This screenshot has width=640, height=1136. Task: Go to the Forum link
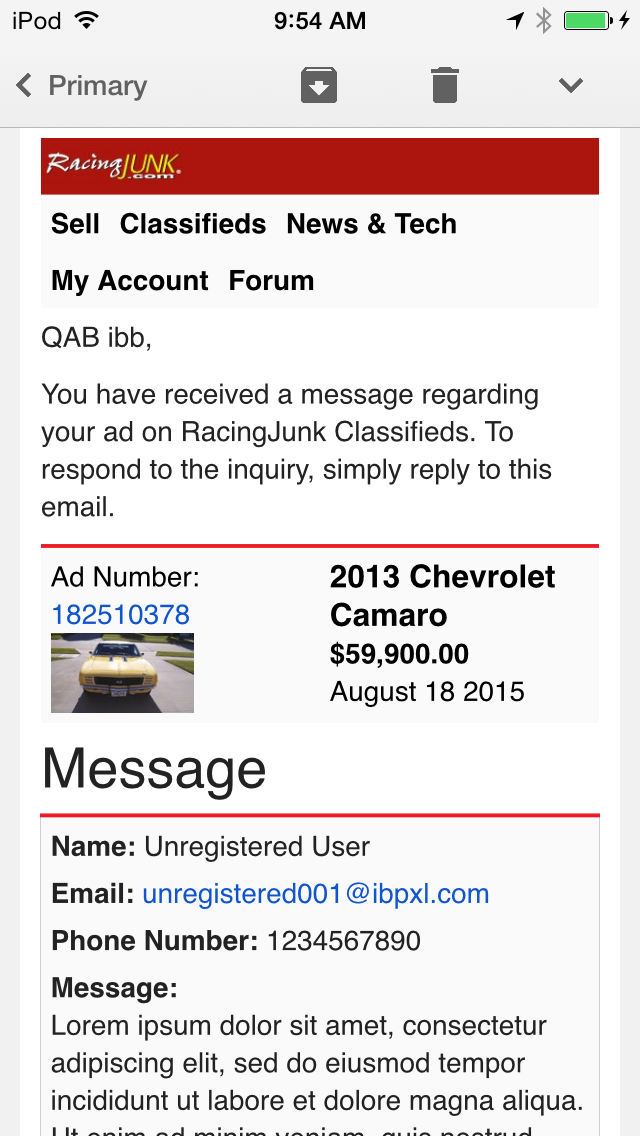271,281
